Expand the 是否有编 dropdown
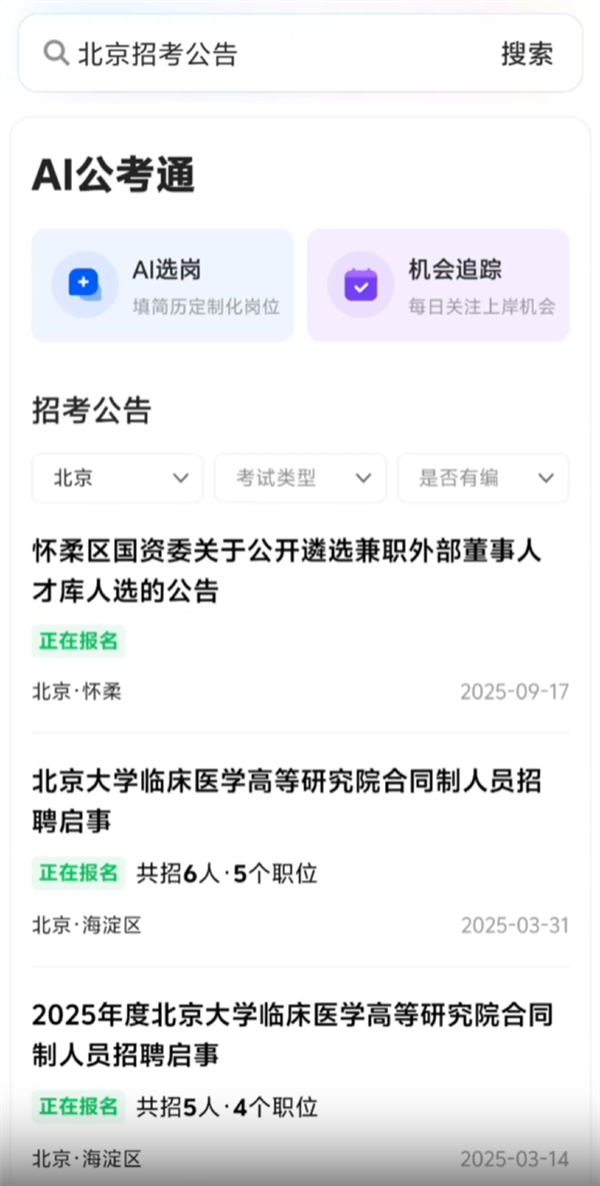 click(483, 478)
